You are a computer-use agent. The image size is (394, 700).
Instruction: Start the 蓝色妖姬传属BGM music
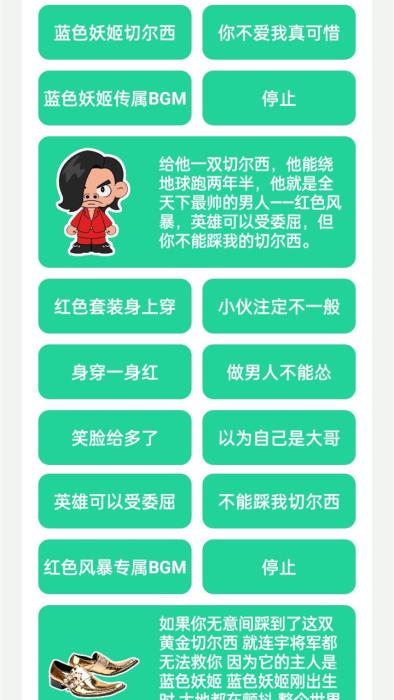tap(115, 98)
